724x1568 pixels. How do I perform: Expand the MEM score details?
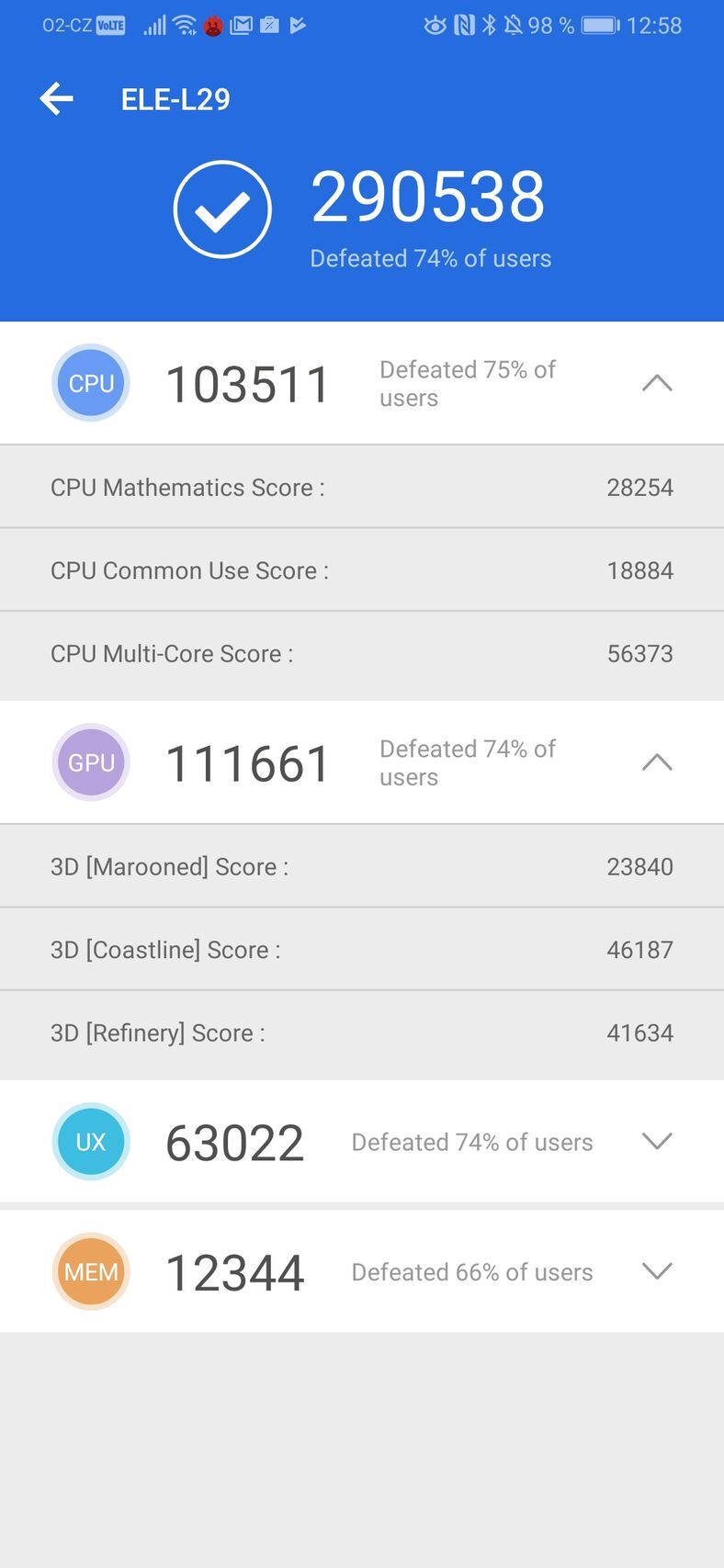pos(657,1271)
